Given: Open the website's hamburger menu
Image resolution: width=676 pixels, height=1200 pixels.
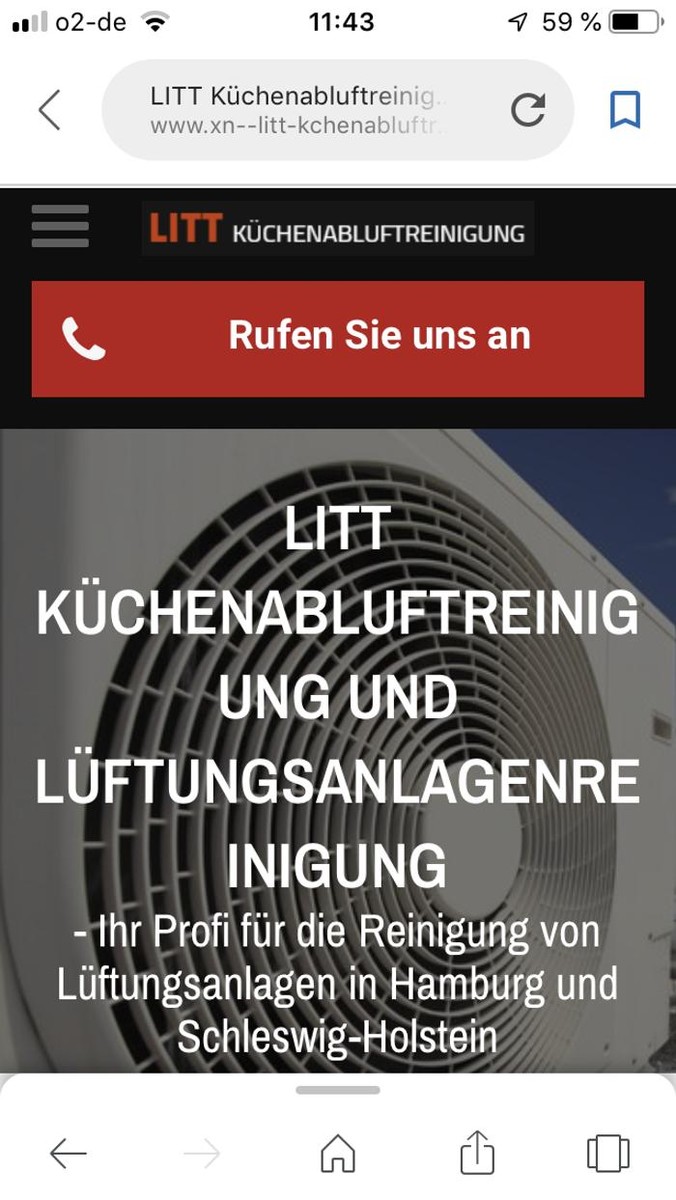Looking at the screenshot, I should pyautogui.click(x=60, y=227).
